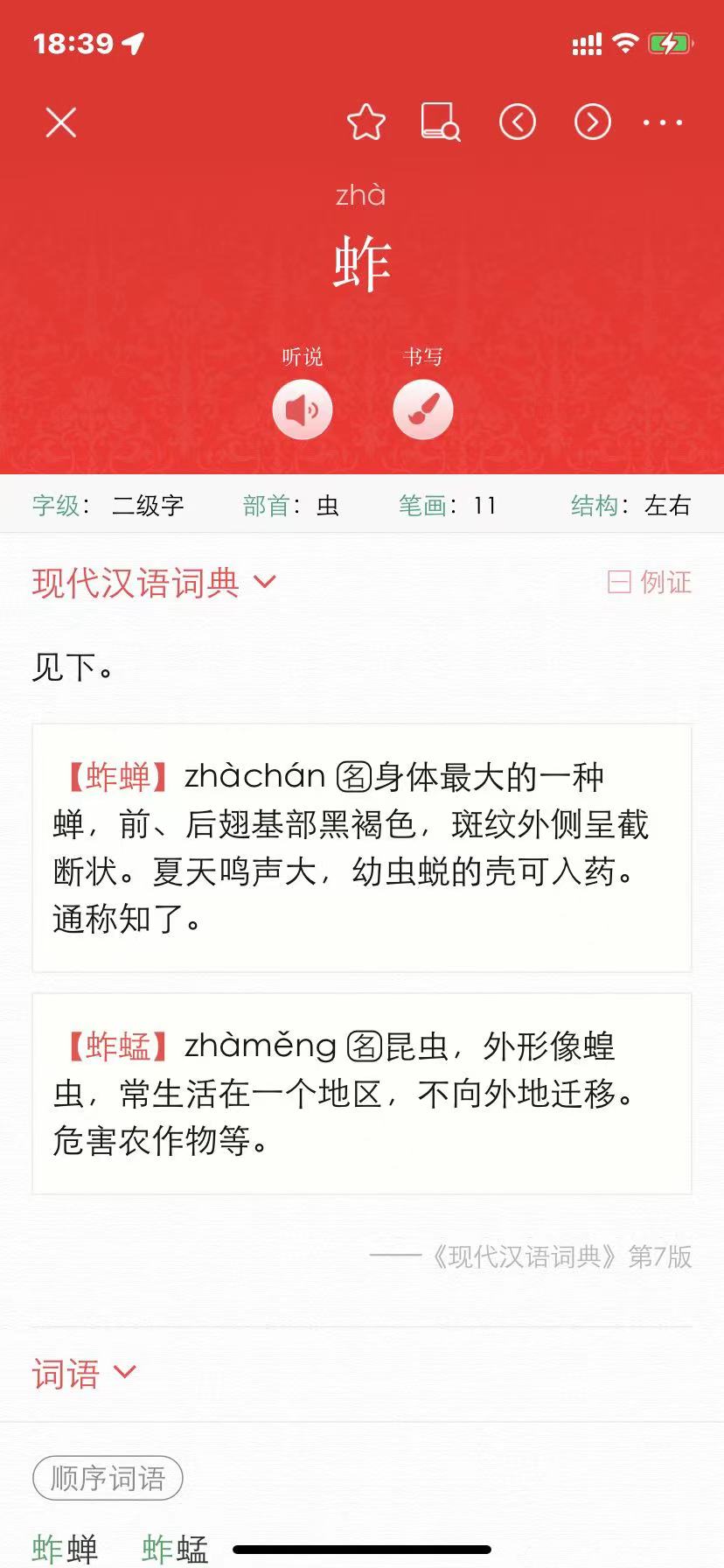Open the book search icon
The width and height of the screenshot is (724, 1568).
(441, 122)
